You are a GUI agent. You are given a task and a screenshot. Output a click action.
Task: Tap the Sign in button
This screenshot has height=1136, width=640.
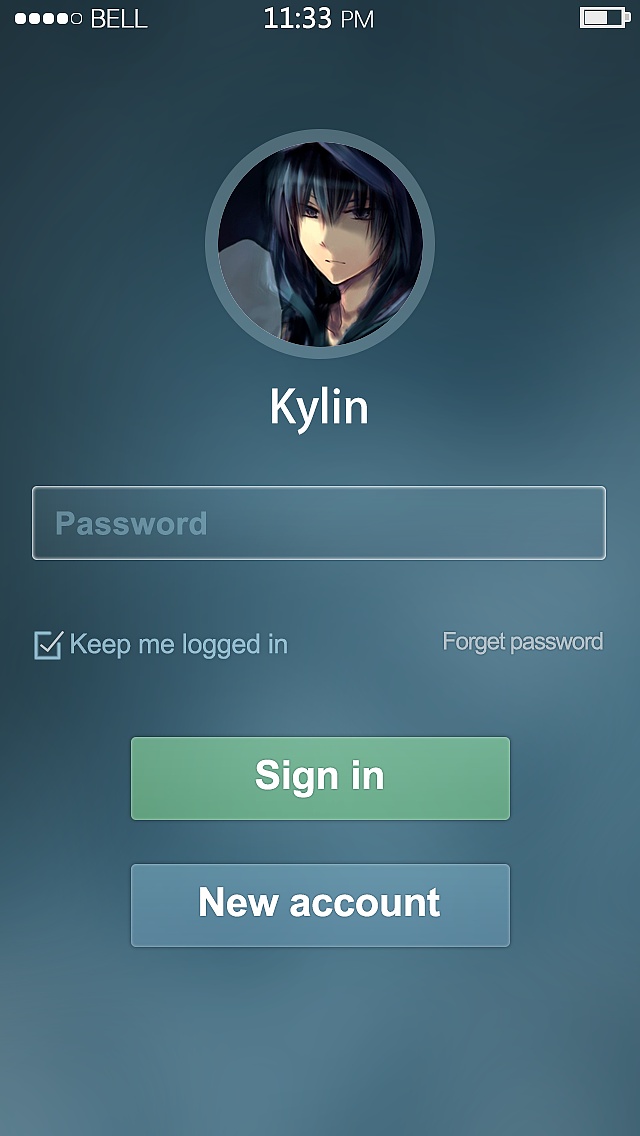320,778
